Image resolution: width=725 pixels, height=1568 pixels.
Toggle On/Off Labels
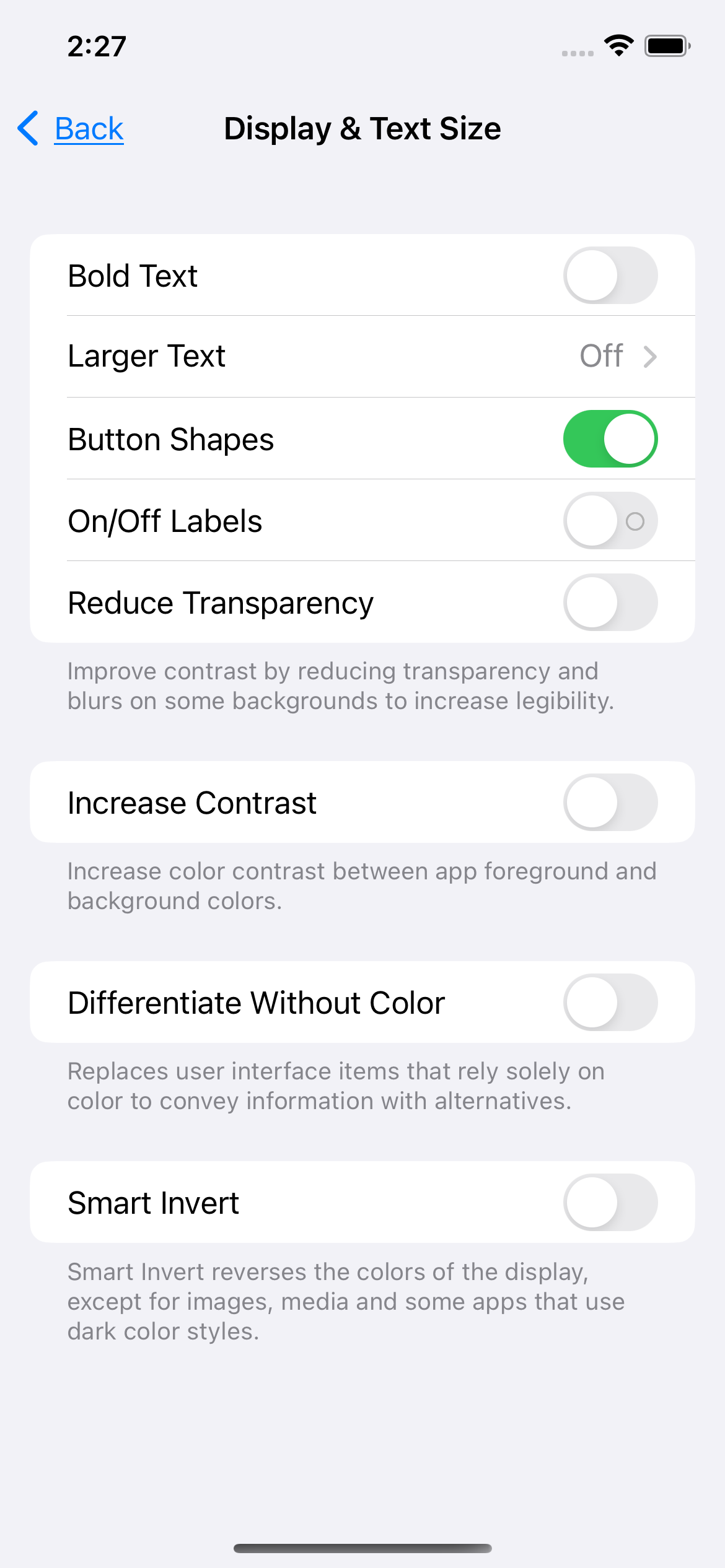[610, 521]
